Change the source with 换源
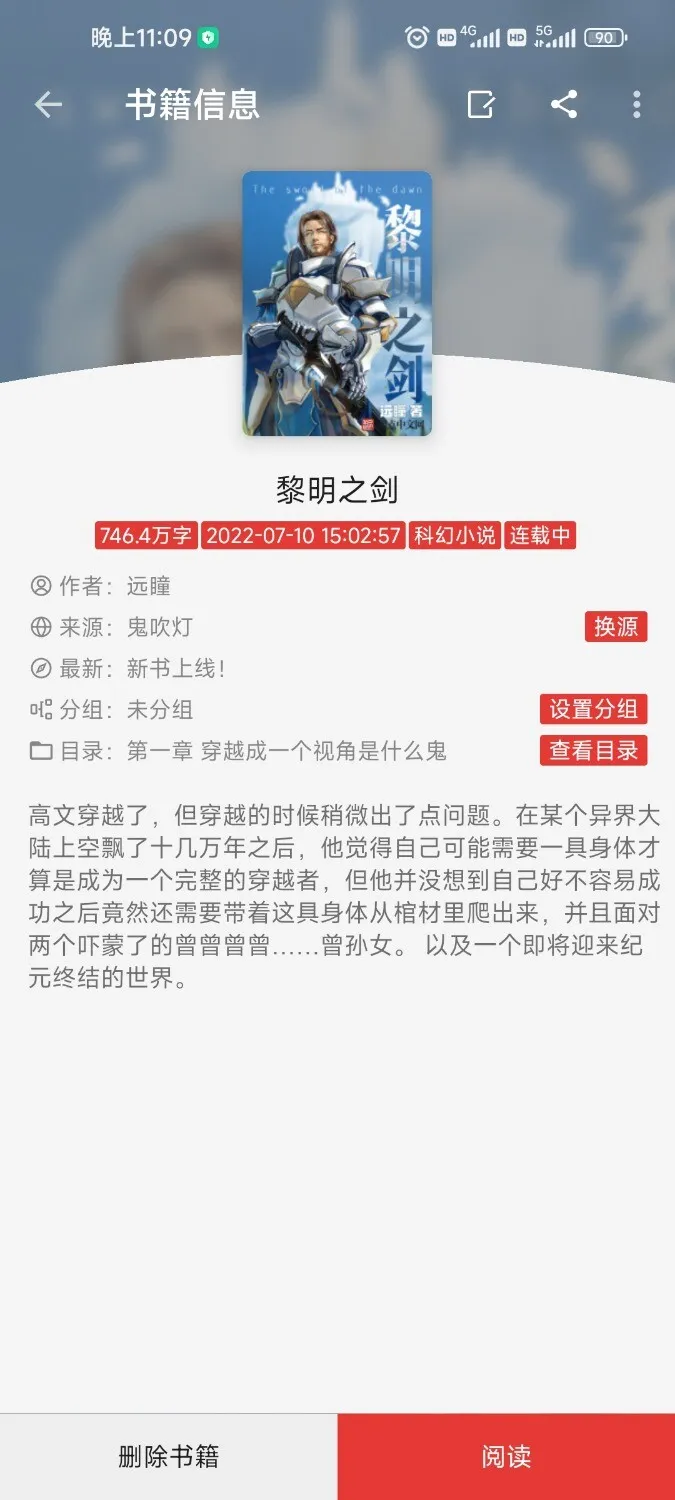The image size is (675, 1500). (616, 627)
